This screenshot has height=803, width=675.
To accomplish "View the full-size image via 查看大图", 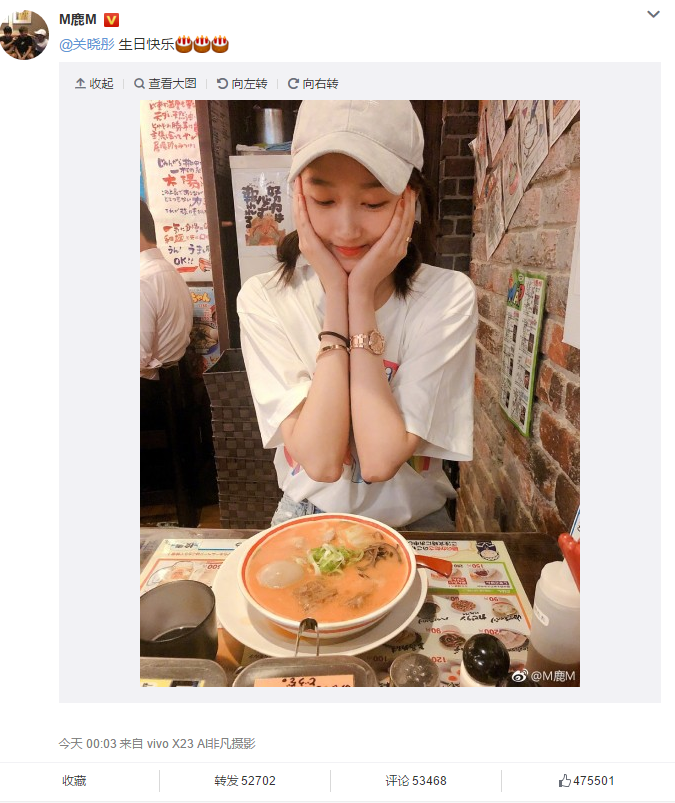I will [x=166, y=84].
